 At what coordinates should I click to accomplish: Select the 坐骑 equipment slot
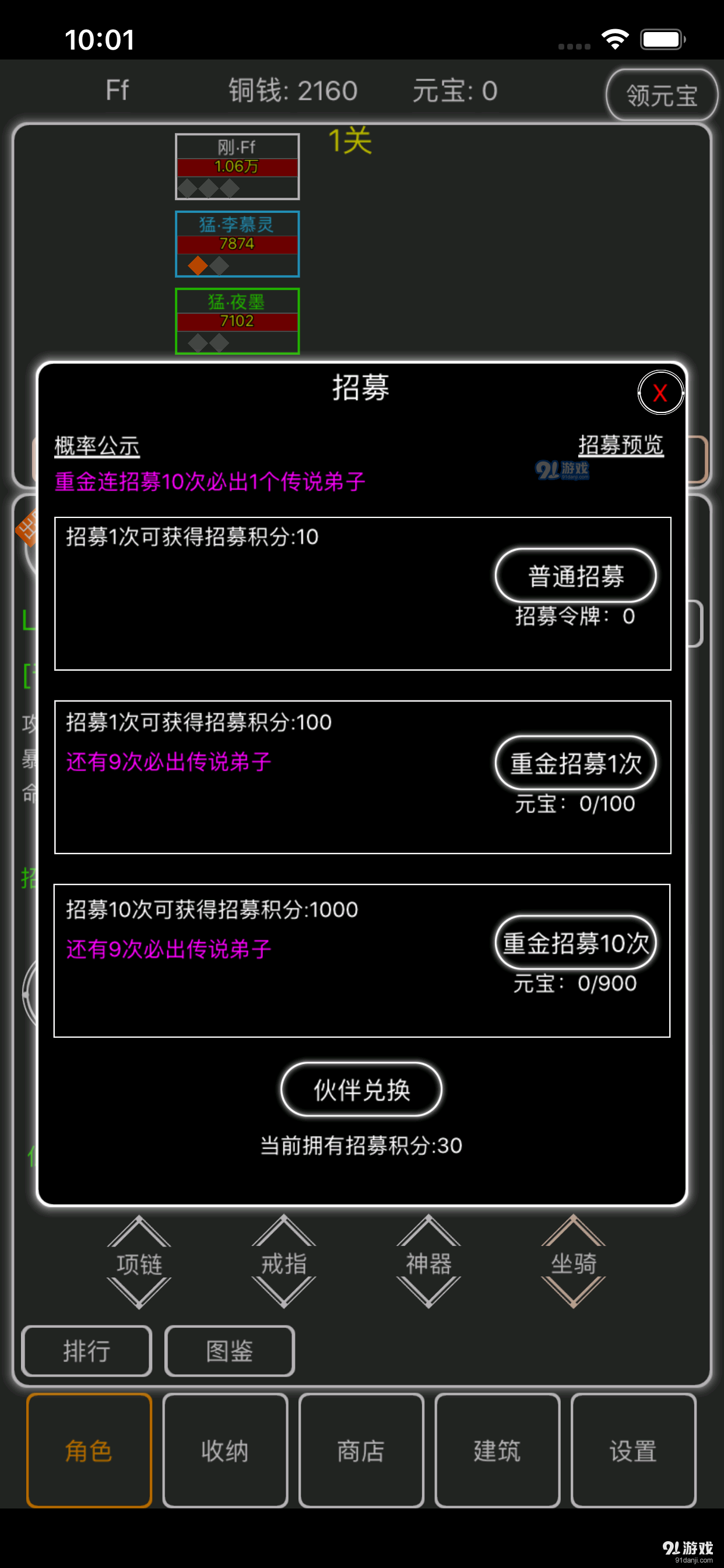[573, 1262]
